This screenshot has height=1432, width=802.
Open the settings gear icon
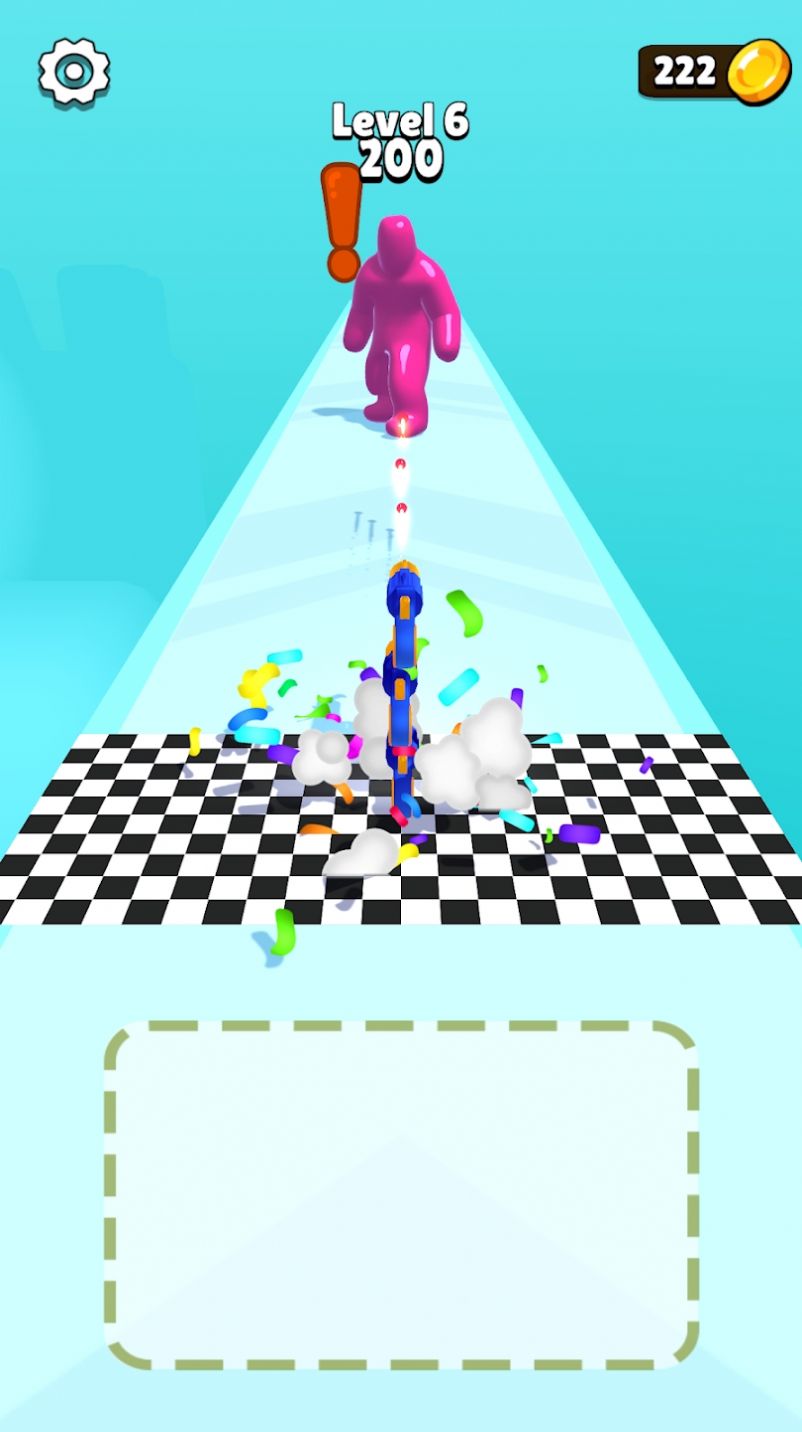coord(74,72)
